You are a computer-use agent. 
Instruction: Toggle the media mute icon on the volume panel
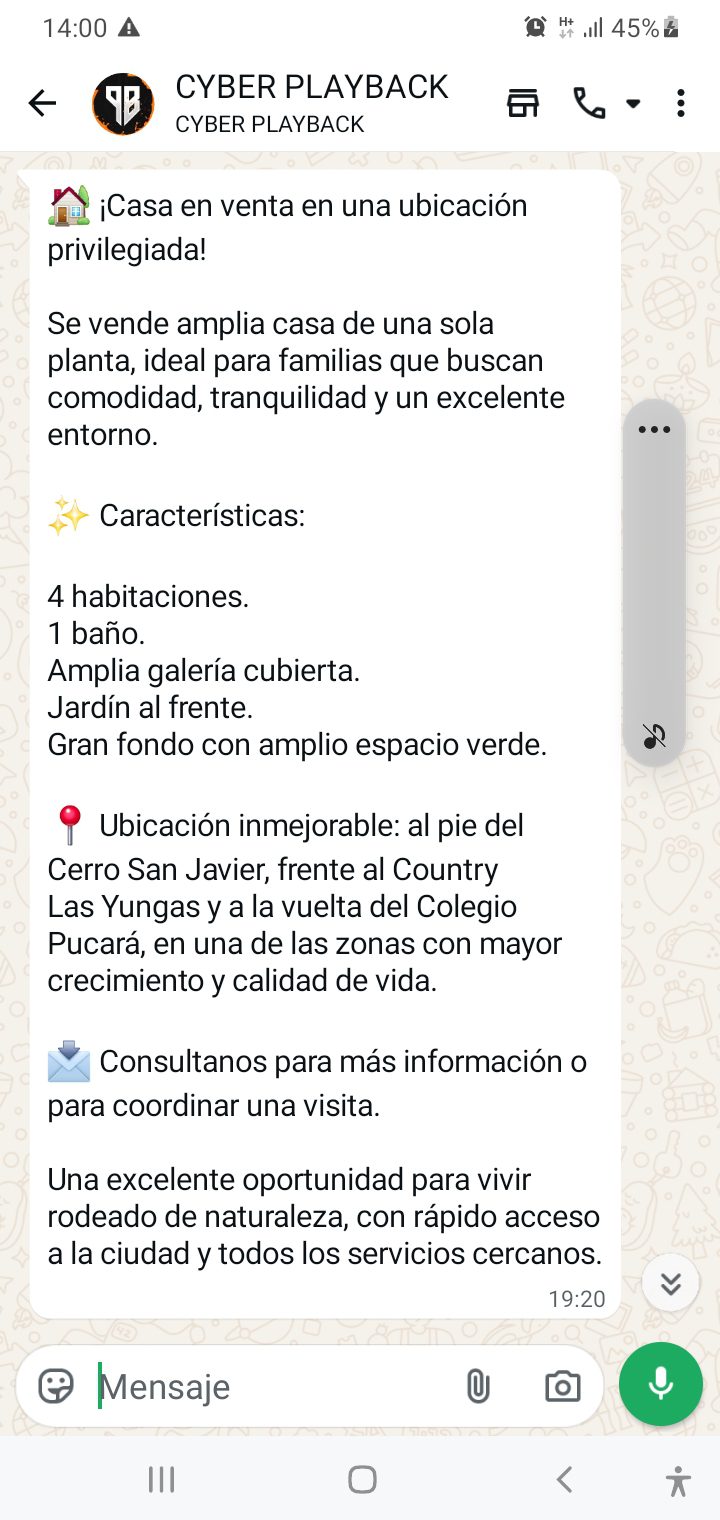[654, 737]
